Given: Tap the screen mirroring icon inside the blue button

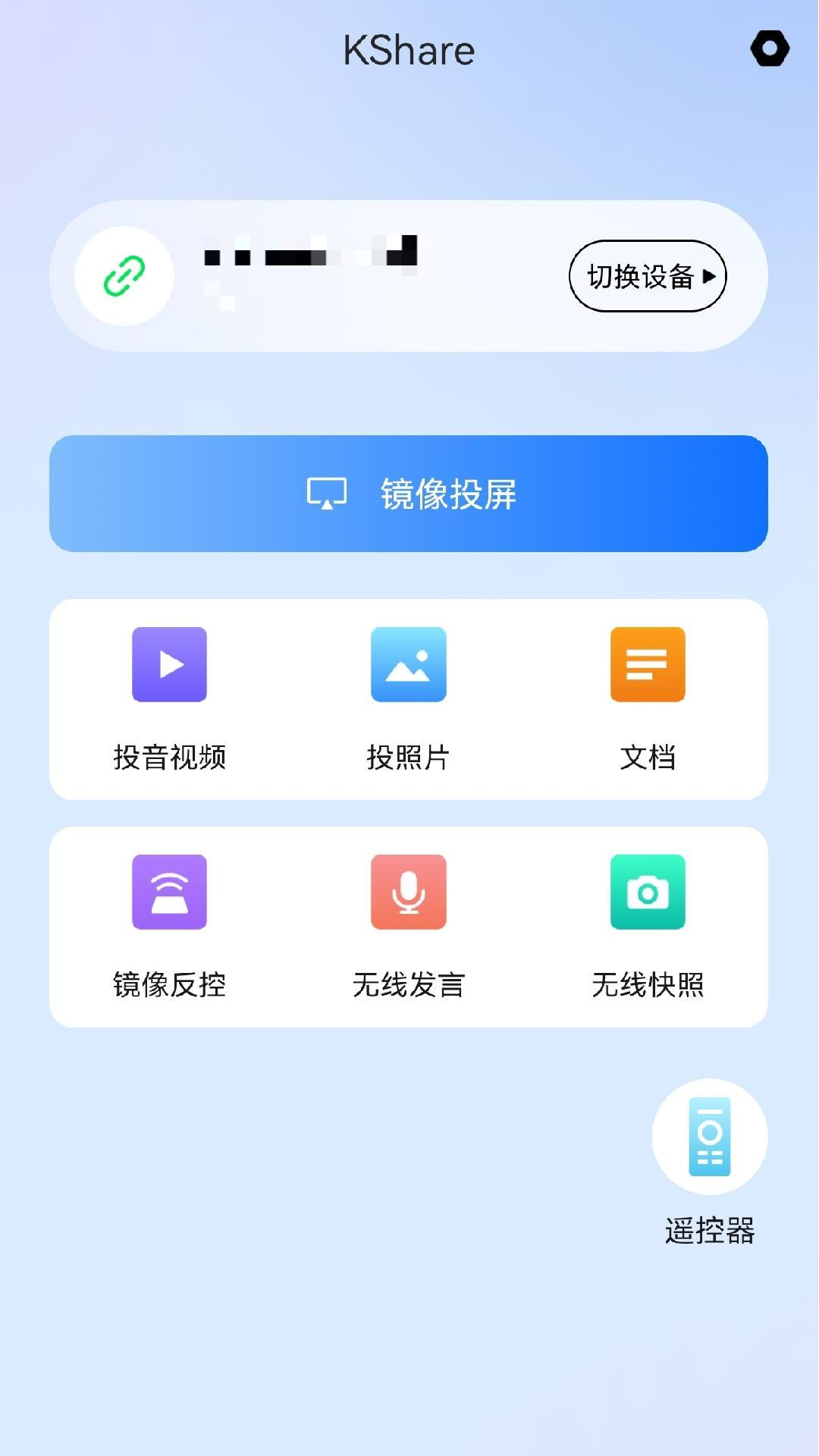Looking at the screenshot, I should tap(328, 494).
